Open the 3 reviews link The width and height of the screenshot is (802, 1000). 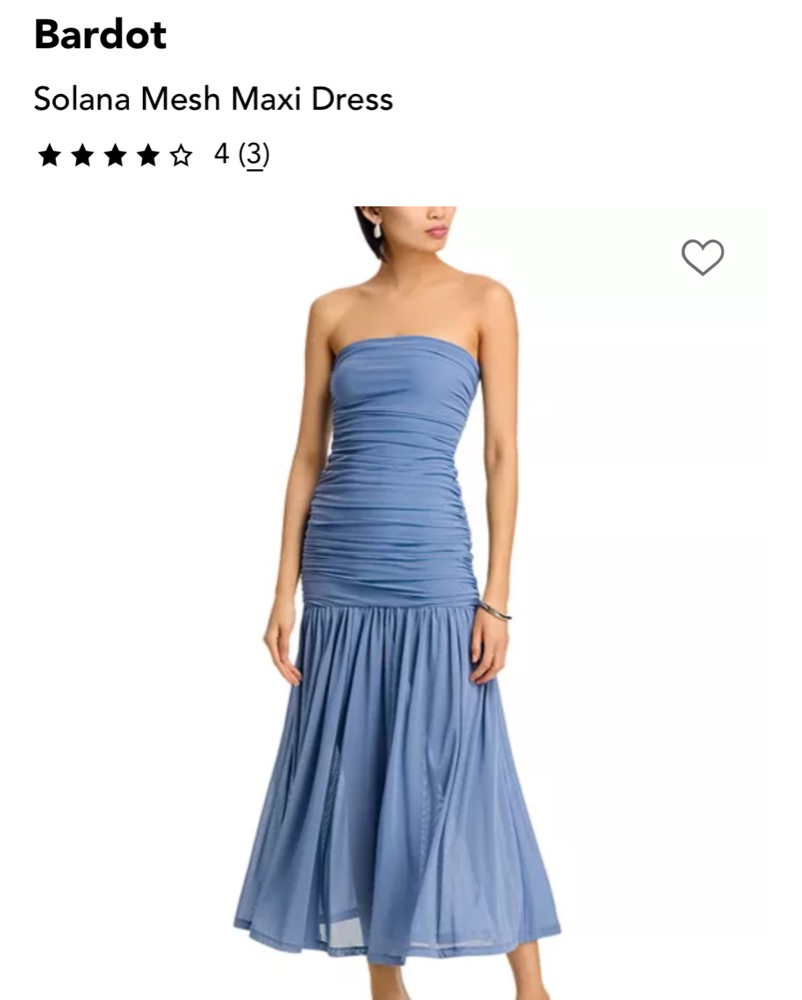coord(254,155)
